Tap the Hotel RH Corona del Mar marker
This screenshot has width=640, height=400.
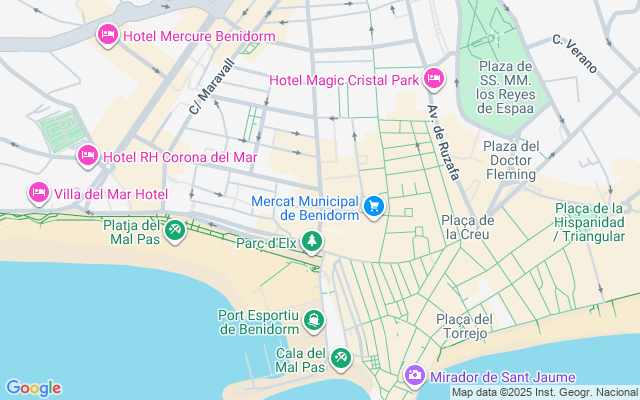pyautogui.click(x=88, y=156)
